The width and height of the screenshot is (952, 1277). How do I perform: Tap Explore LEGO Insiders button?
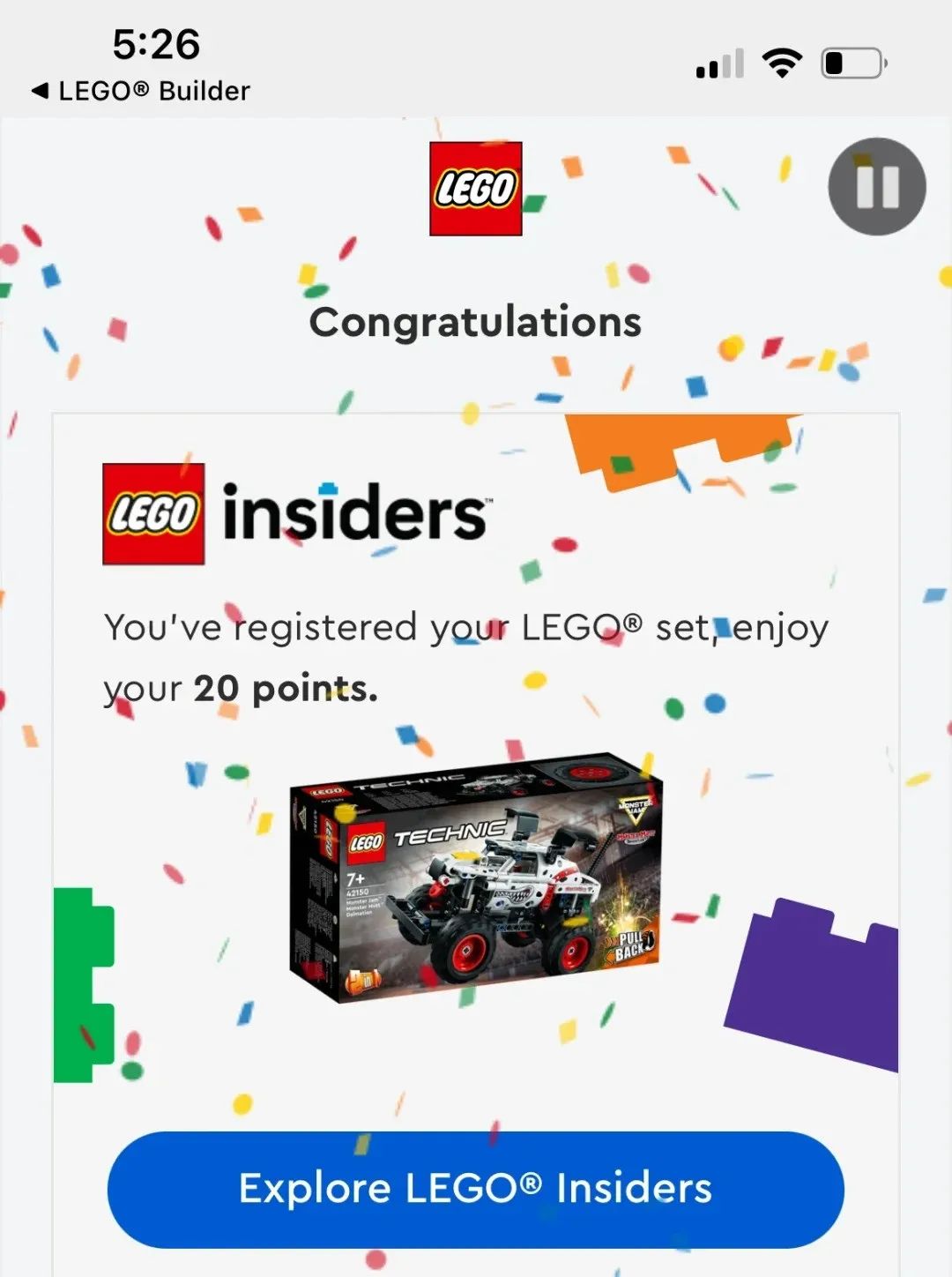tap(476, 1189)
